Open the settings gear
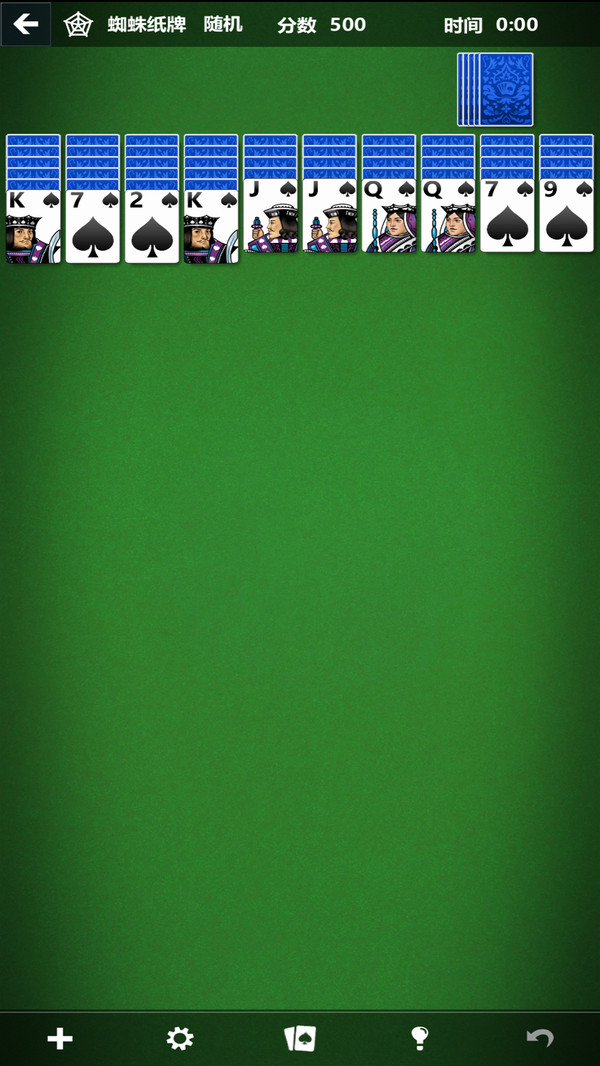 point(180,1039)
